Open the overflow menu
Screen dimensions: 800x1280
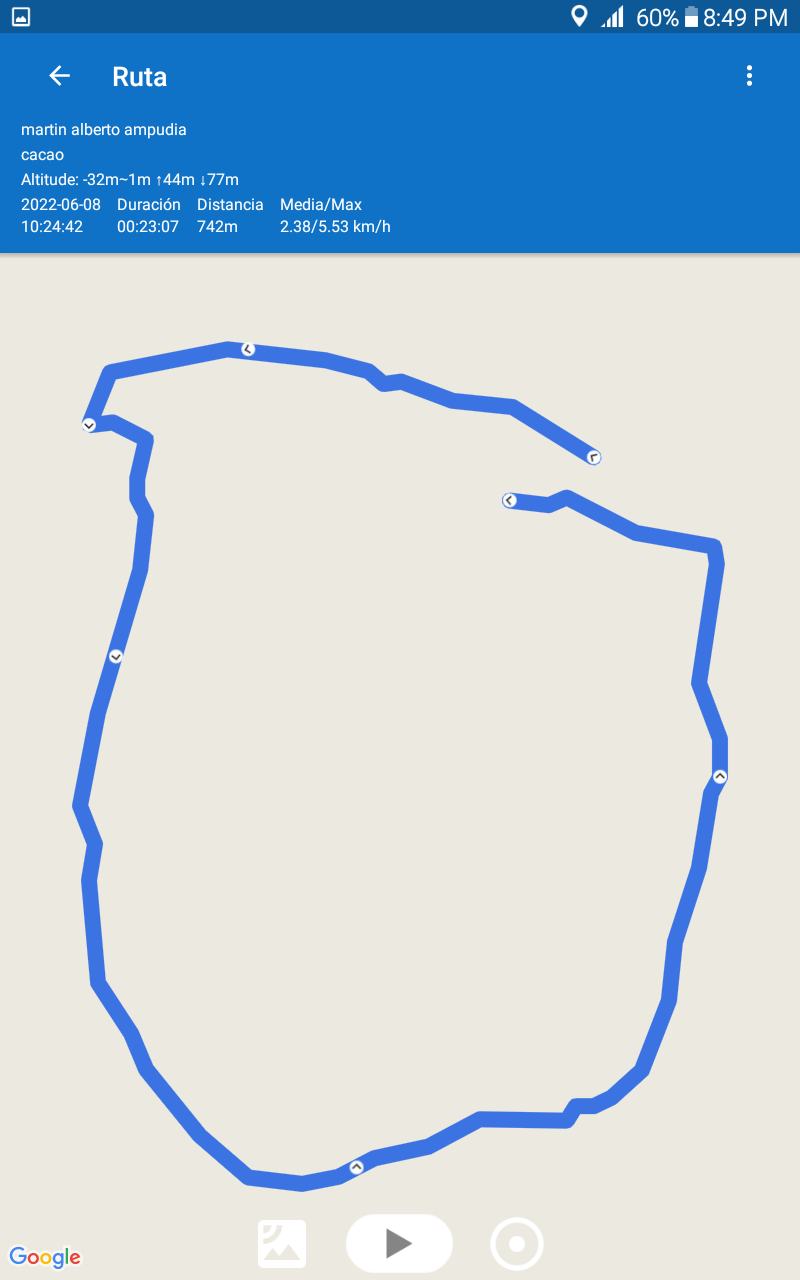[749, 76]
